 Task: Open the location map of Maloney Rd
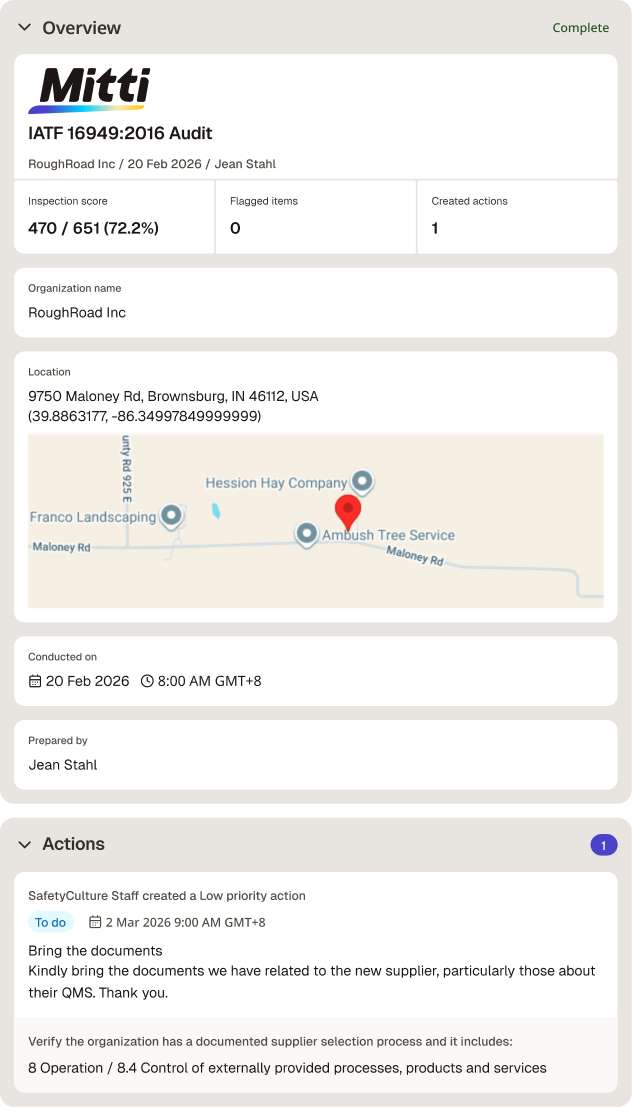coord(316,521)
